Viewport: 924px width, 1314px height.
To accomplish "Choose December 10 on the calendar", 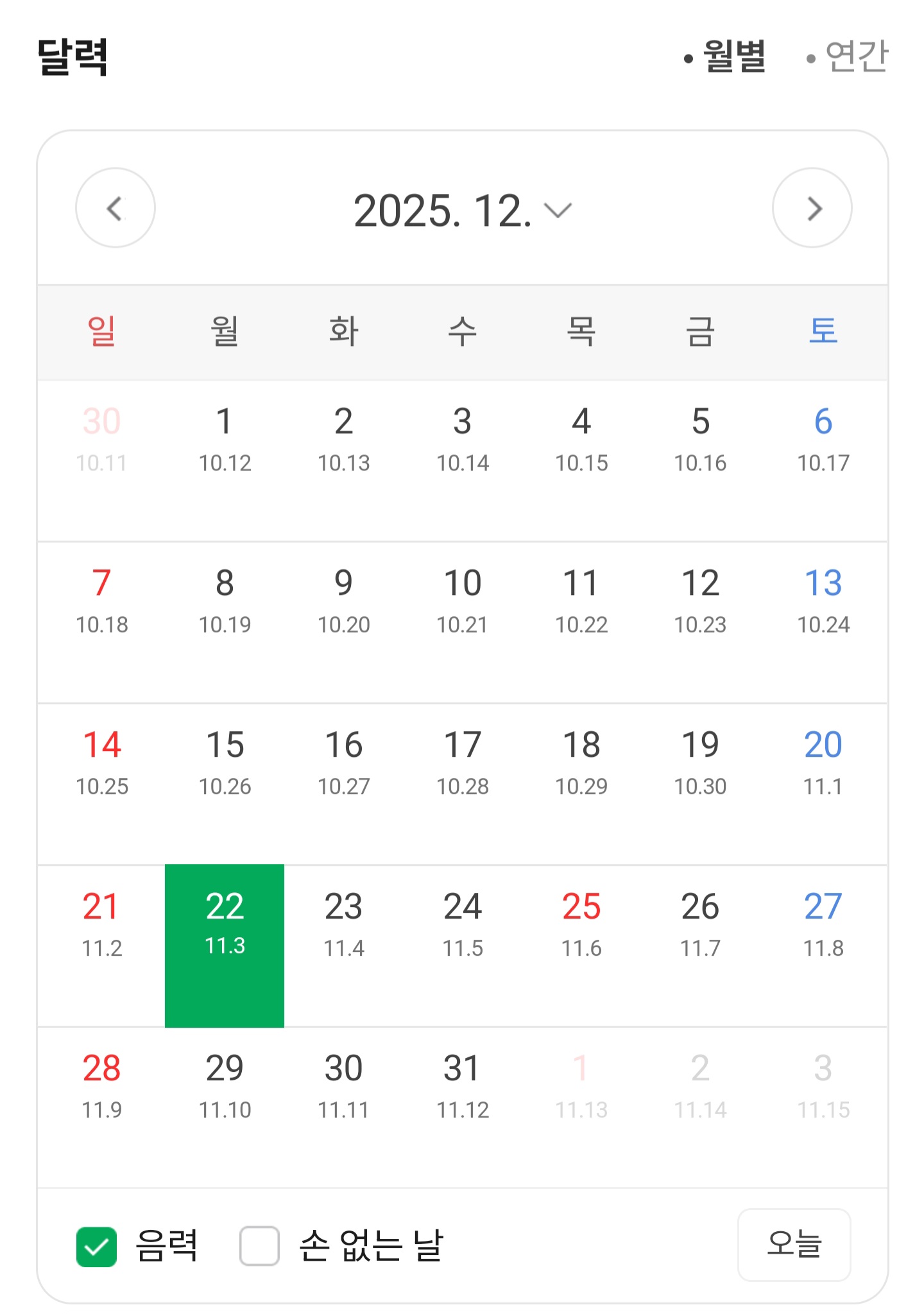I will pyautogui.click(x=463, y=623).
